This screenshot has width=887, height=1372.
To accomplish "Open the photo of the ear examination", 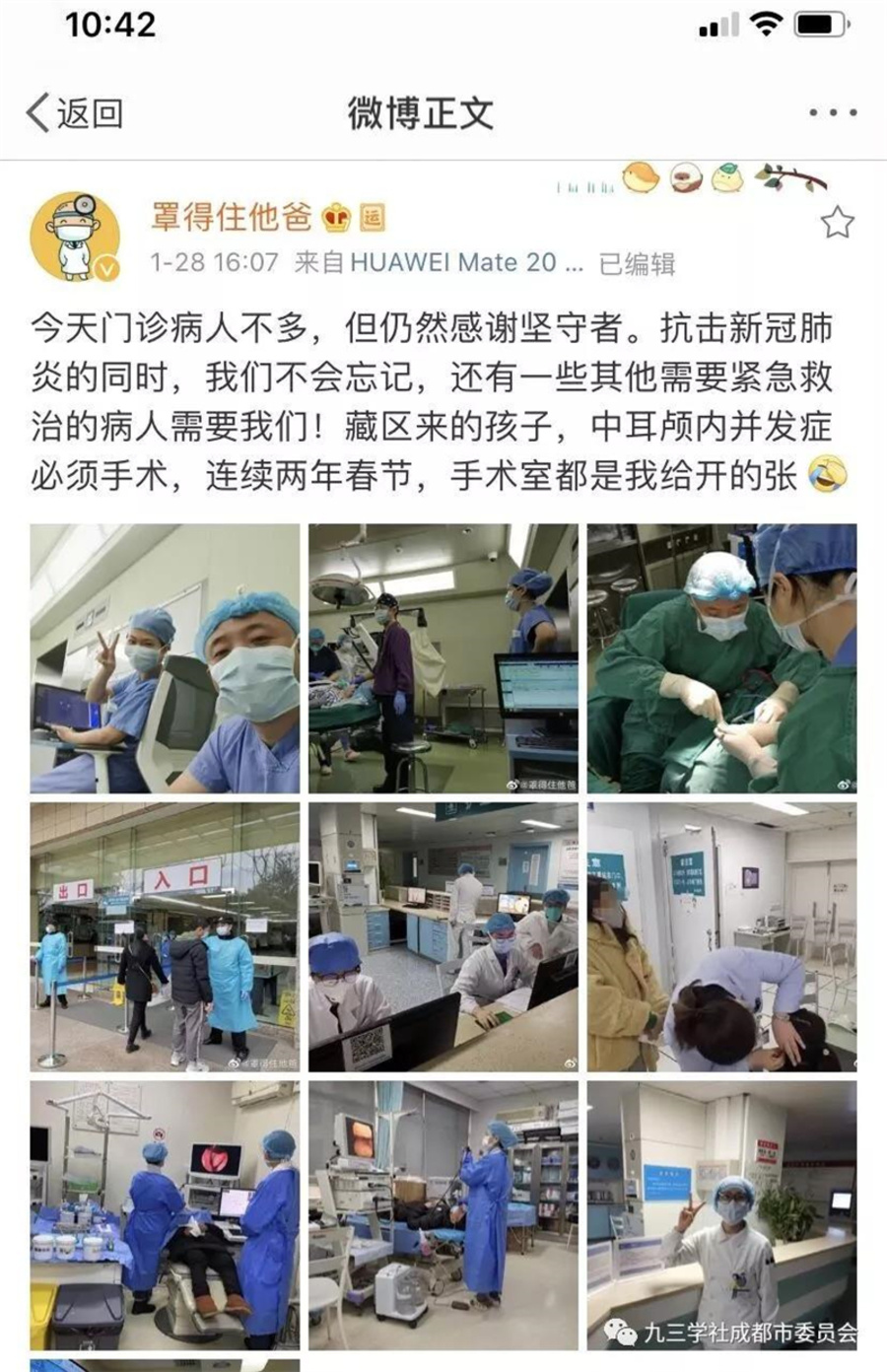I will coord(721,936).
